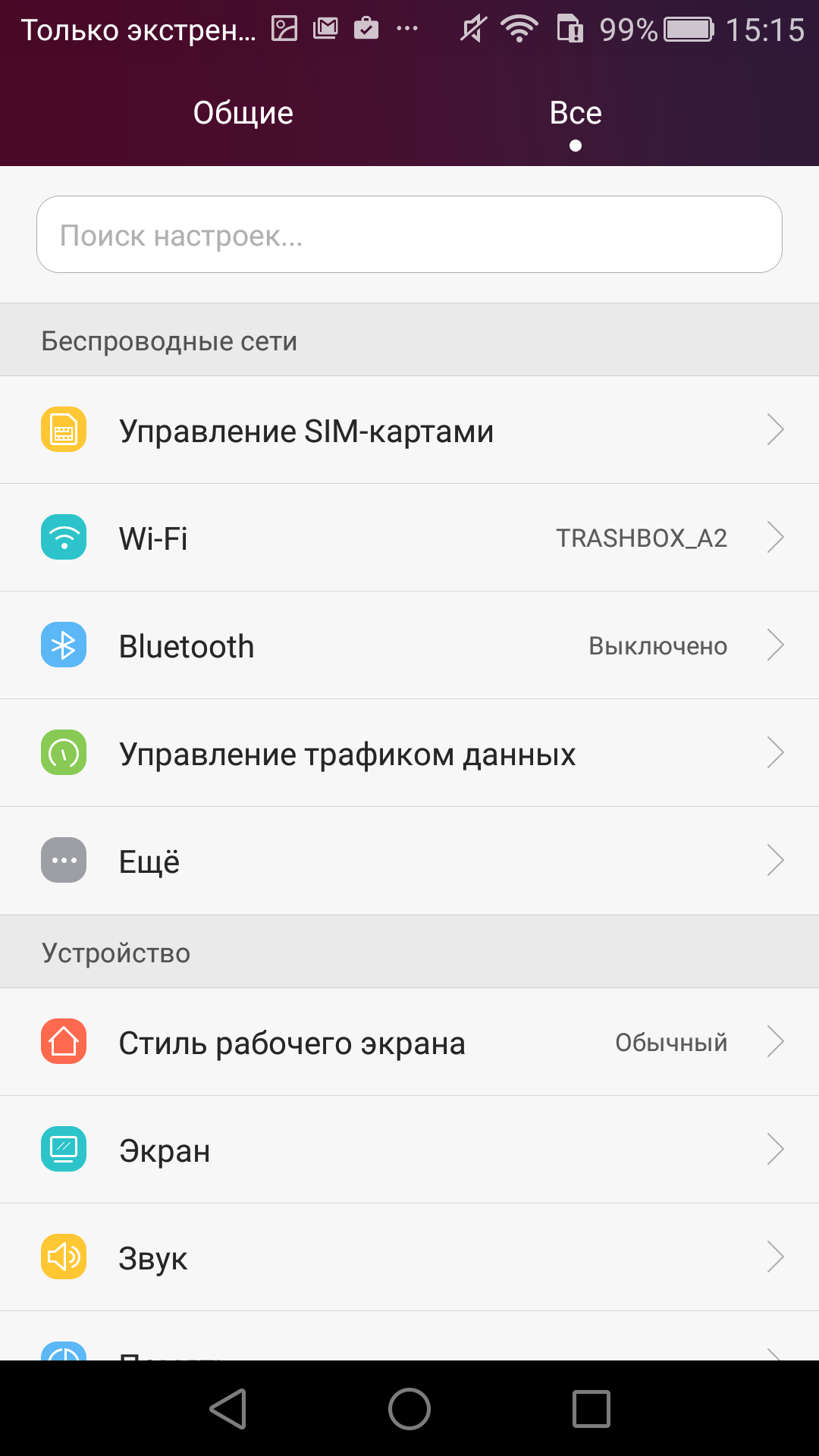Tap the home button in the navigation bar

pyautogui.click(x=409, y=1408)
